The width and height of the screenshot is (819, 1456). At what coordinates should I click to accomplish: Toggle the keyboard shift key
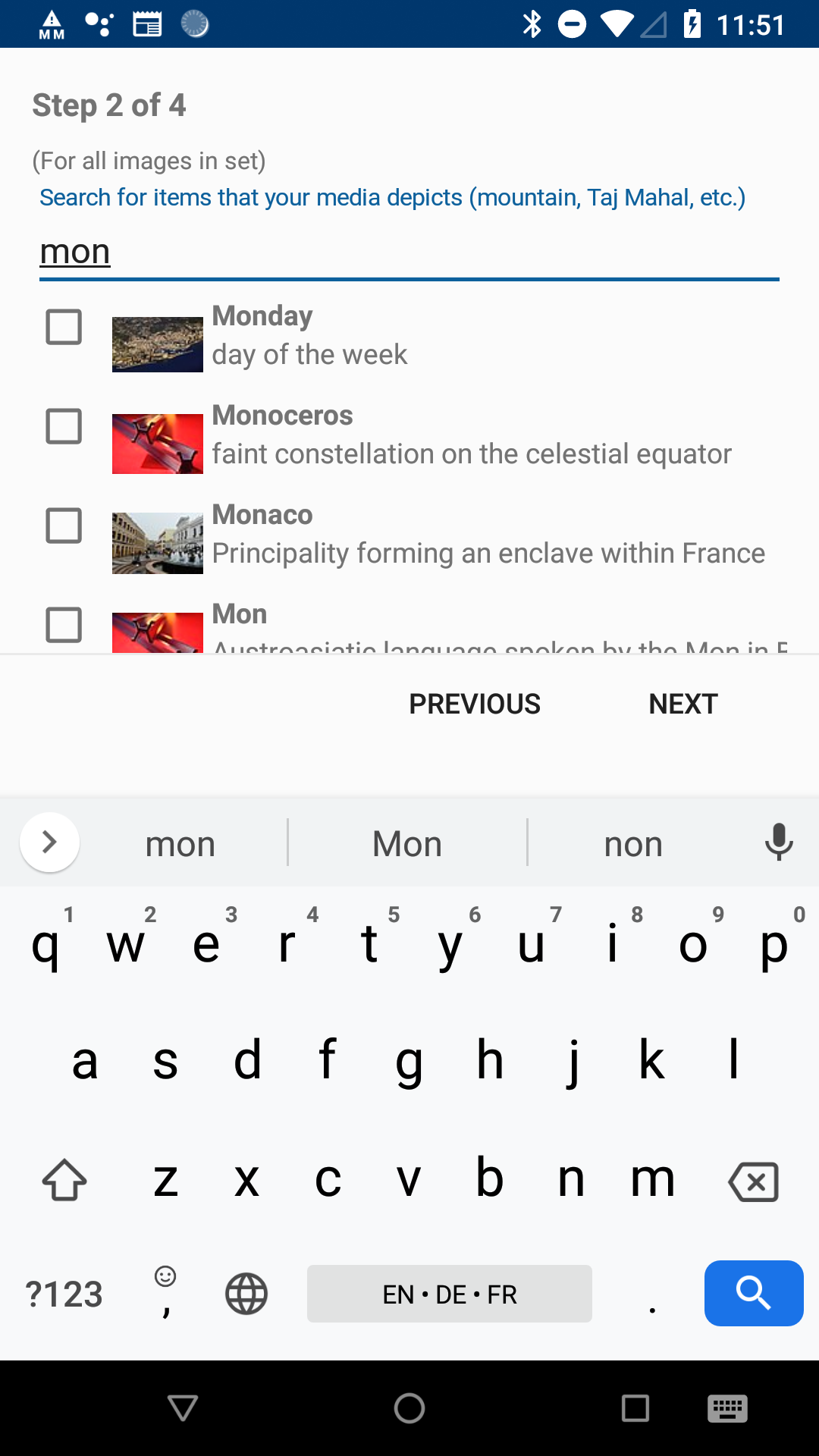tap(64, 1180)
